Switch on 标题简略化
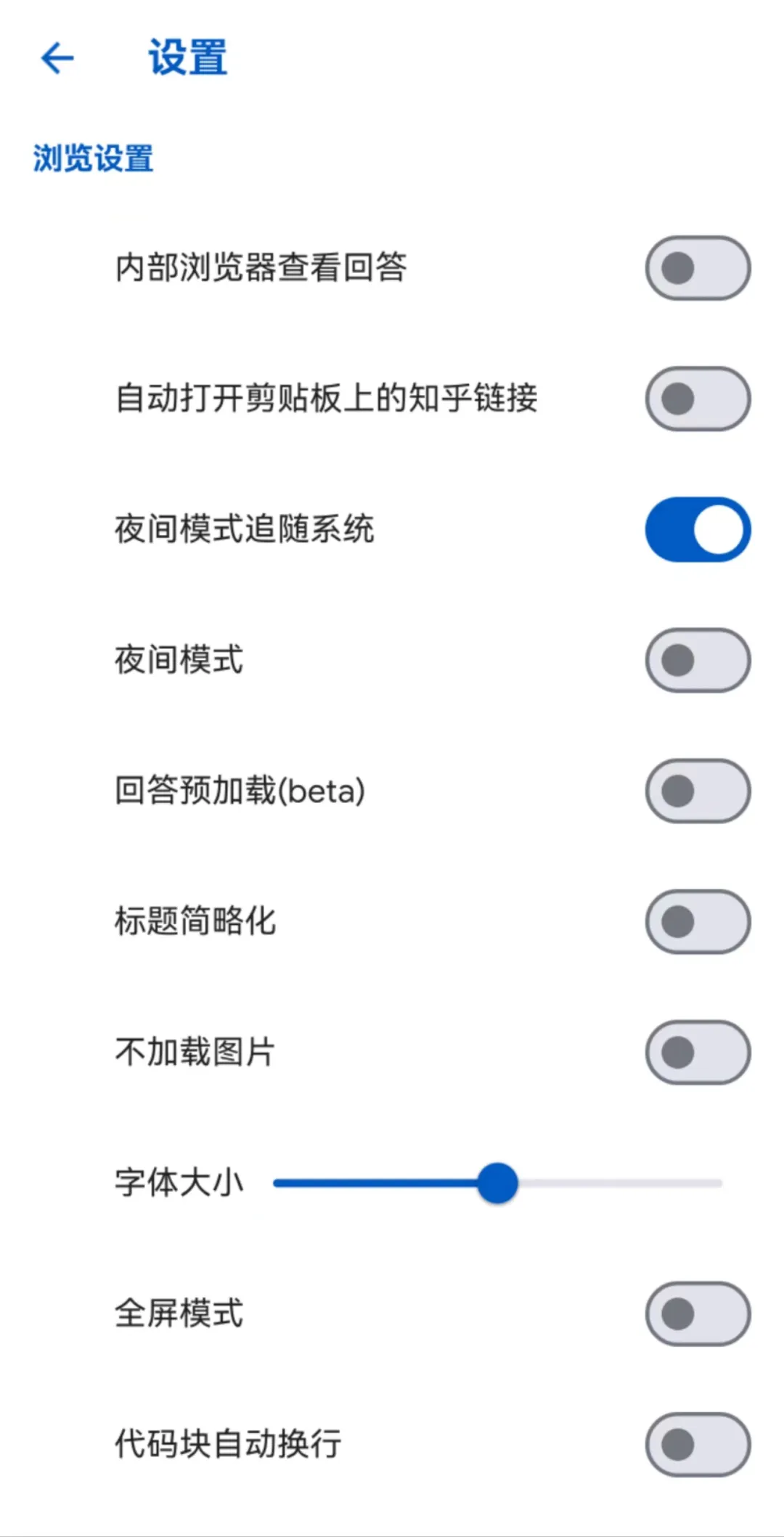Screen dimensions: 784x1537 click(x=698, y=921)
